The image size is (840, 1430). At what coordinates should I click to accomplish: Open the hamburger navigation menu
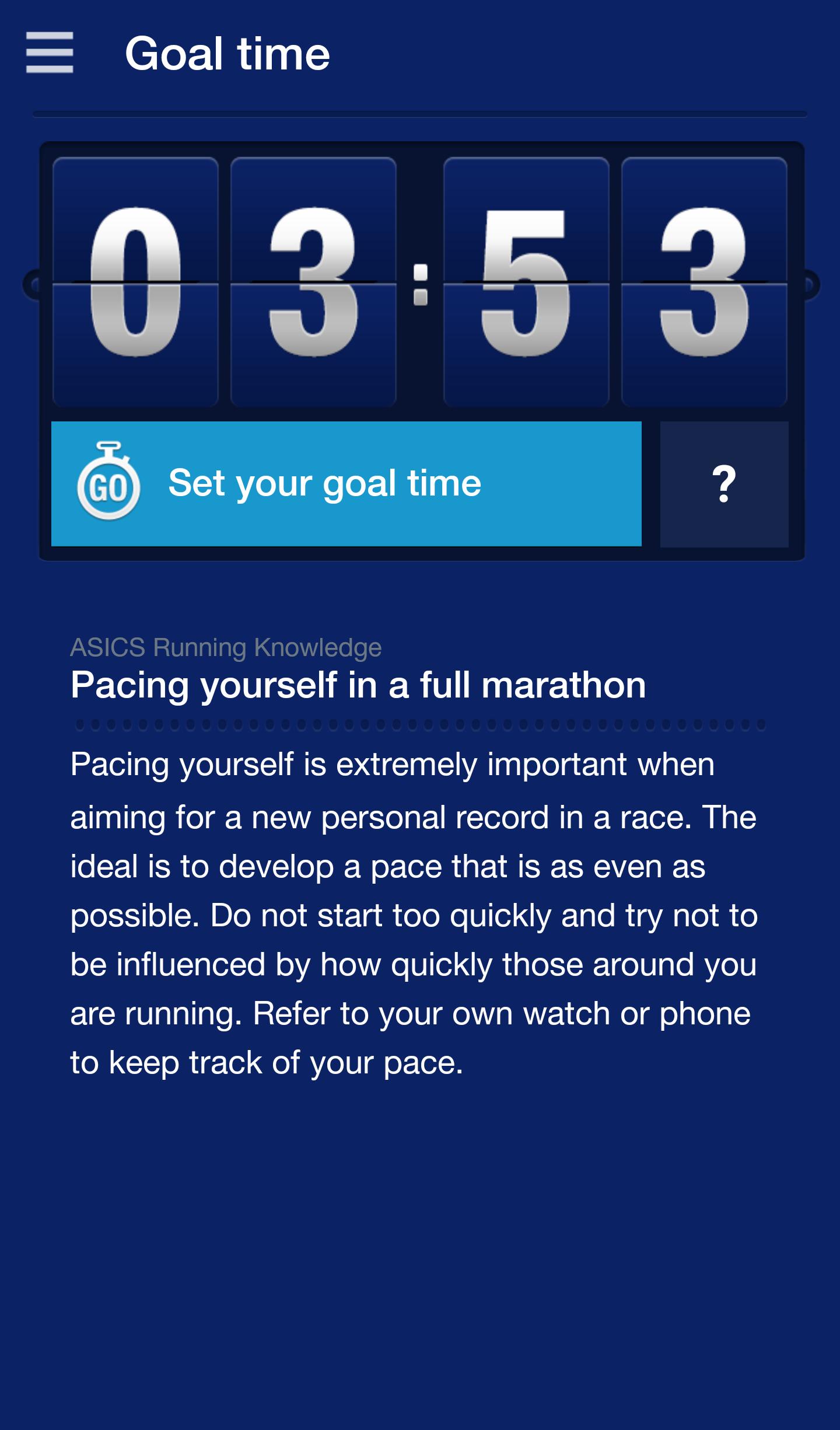click(x=50, y=53)
